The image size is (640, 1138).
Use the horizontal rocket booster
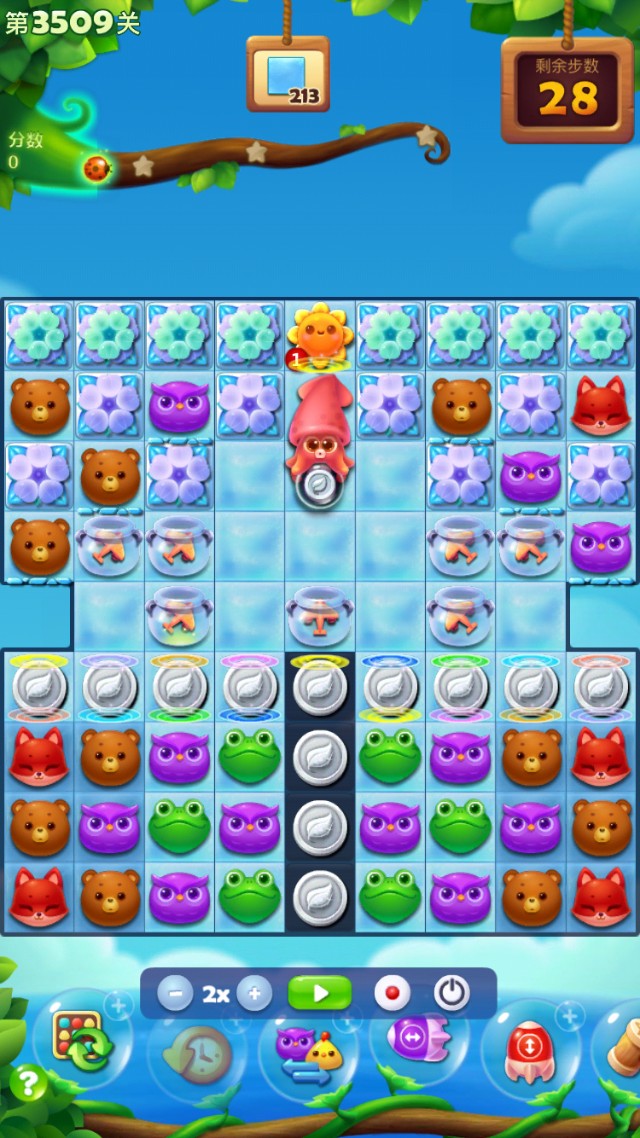click(418, 1038)
